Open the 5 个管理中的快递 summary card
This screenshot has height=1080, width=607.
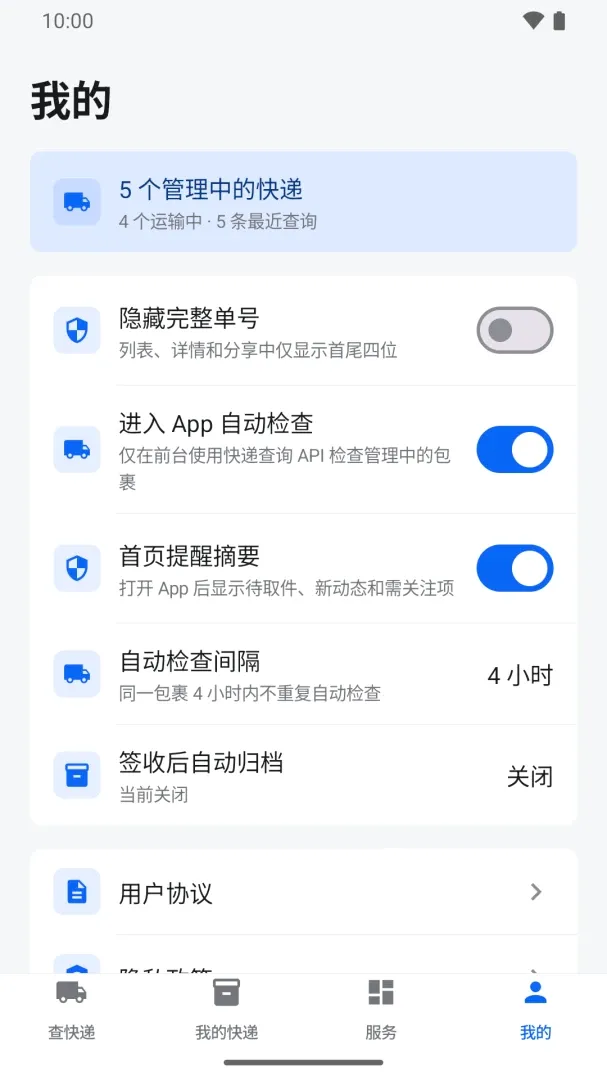coord(303,202)
